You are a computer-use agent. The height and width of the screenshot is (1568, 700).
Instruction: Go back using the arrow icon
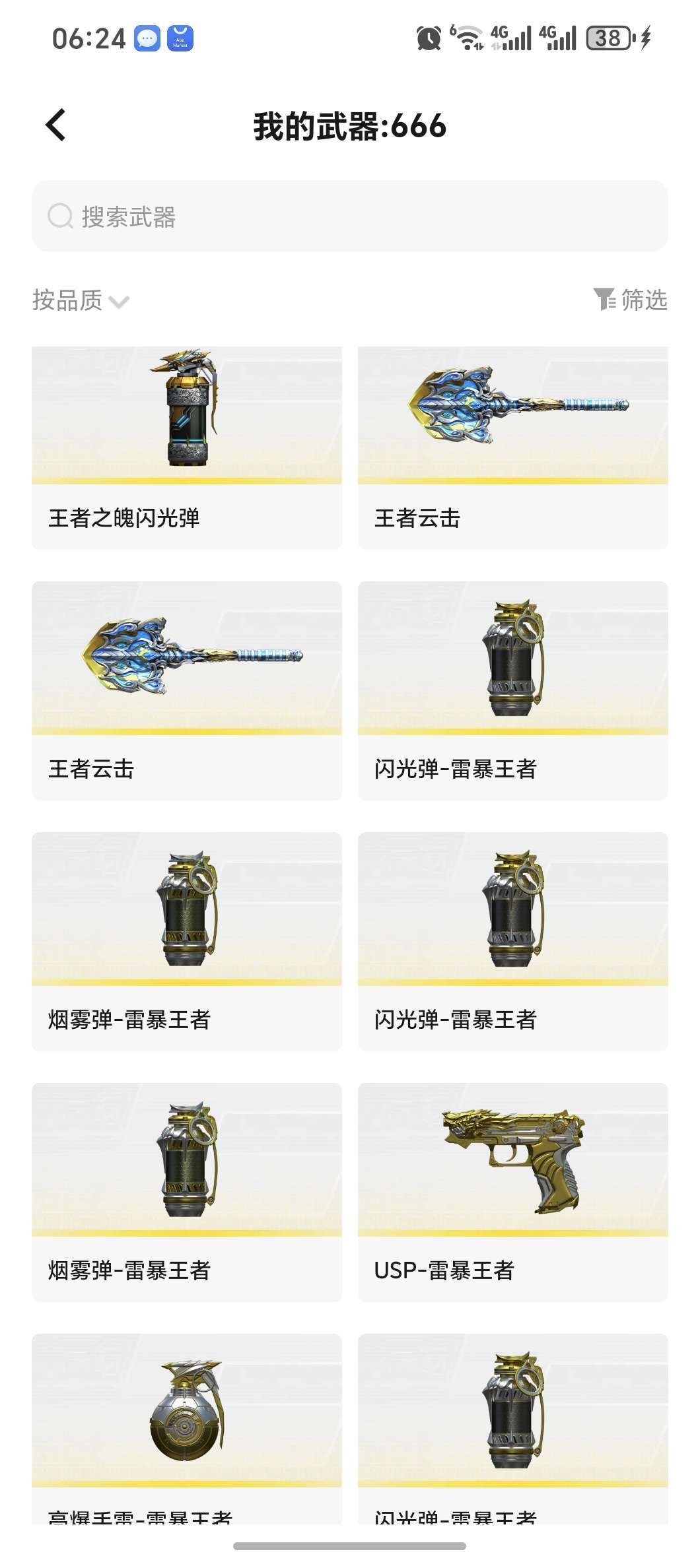click(56, 125)
